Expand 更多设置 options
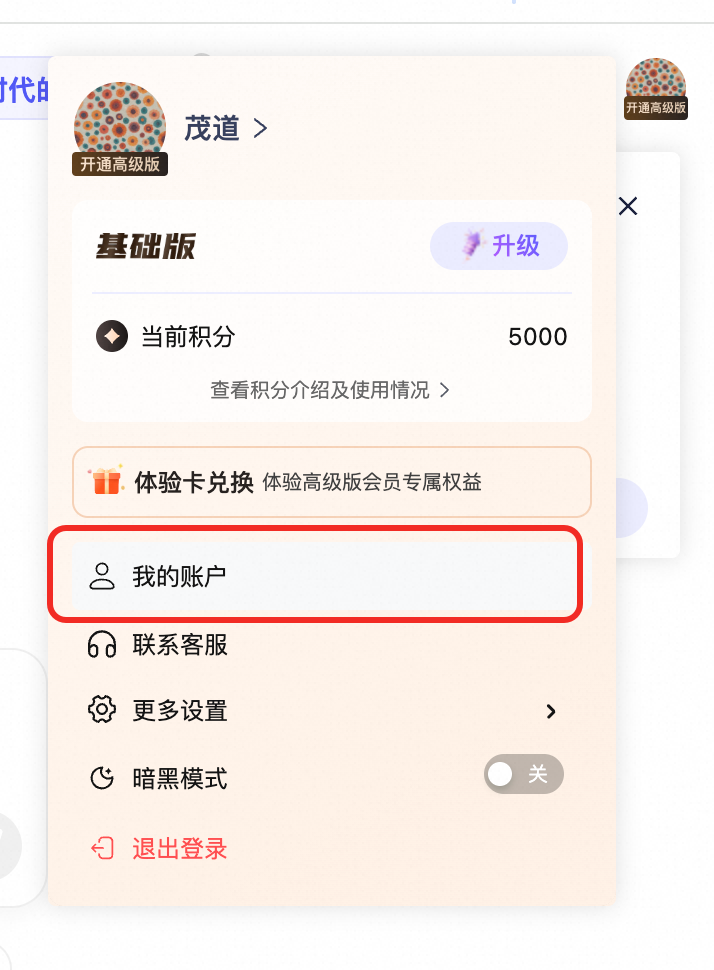This screenshot has height=970, width=714. pos(320,711)
